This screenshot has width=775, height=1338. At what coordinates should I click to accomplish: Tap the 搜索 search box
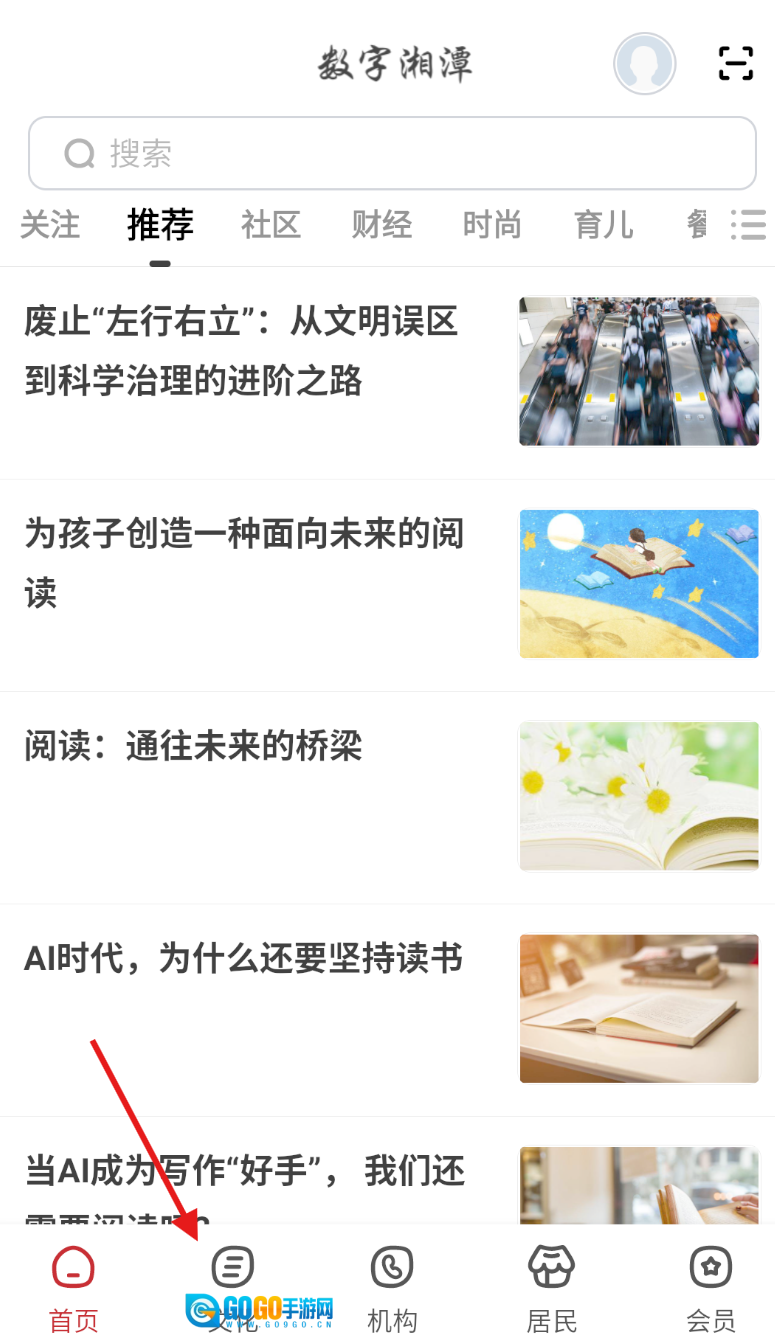(x=392, y=153)
